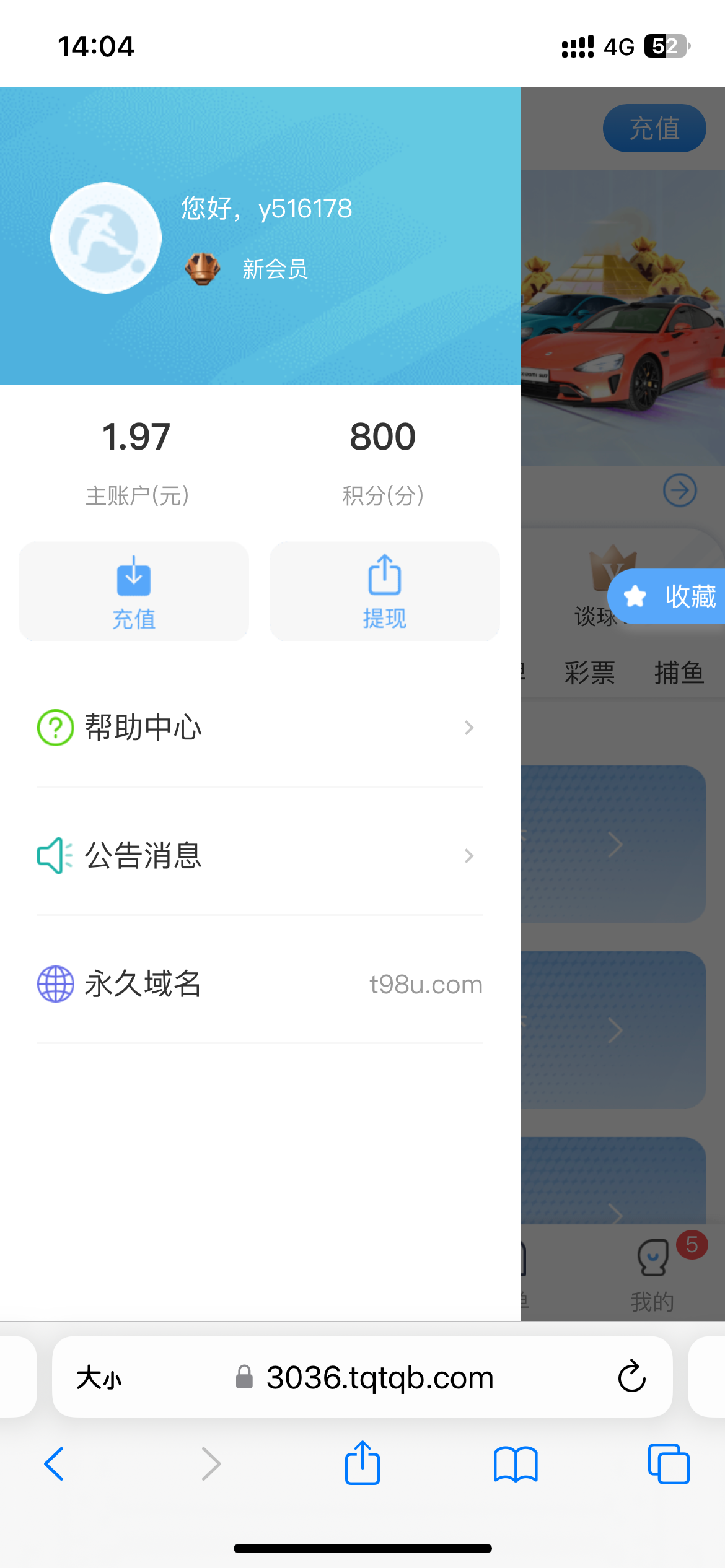Open the Safari share sheet
Screen dimensions: 725x1568
point(362,1464)
